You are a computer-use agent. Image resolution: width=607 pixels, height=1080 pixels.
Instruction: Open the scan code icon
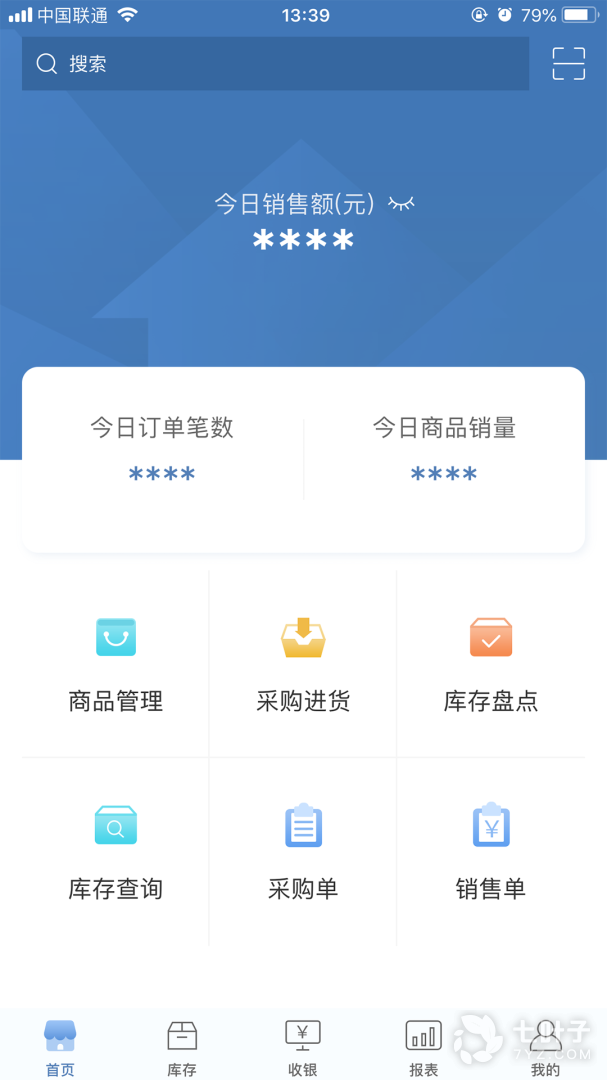pos(568,63)
